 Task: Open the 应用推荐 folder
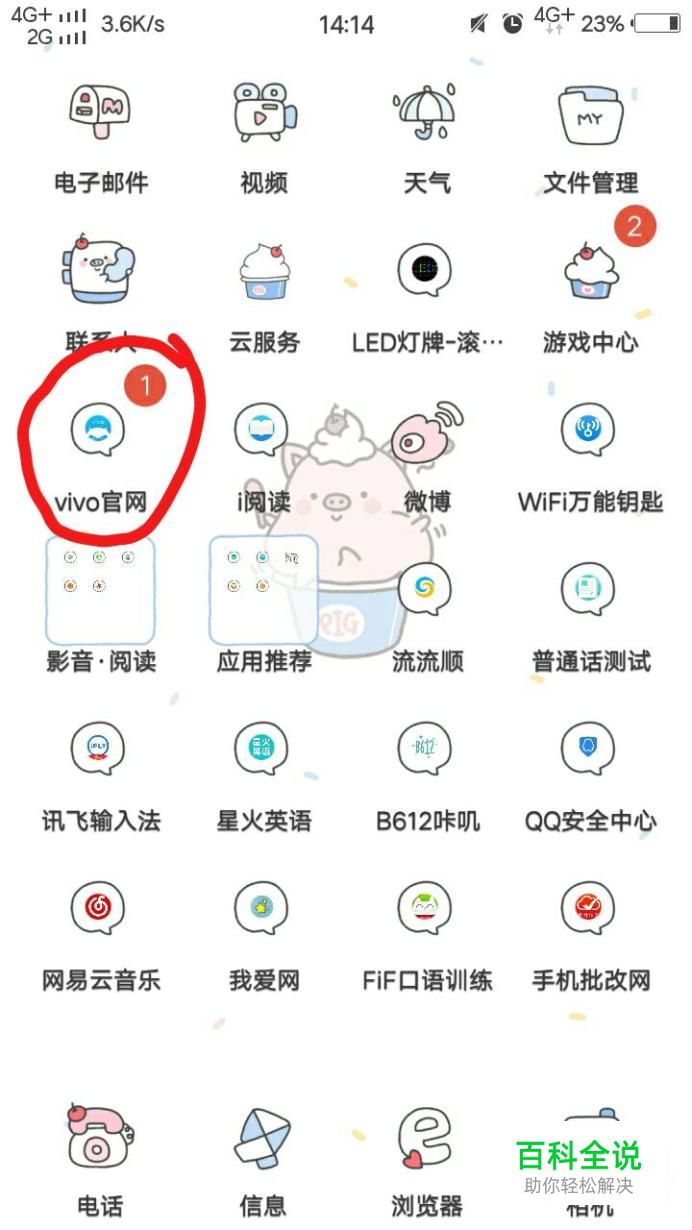pos(263,591)
